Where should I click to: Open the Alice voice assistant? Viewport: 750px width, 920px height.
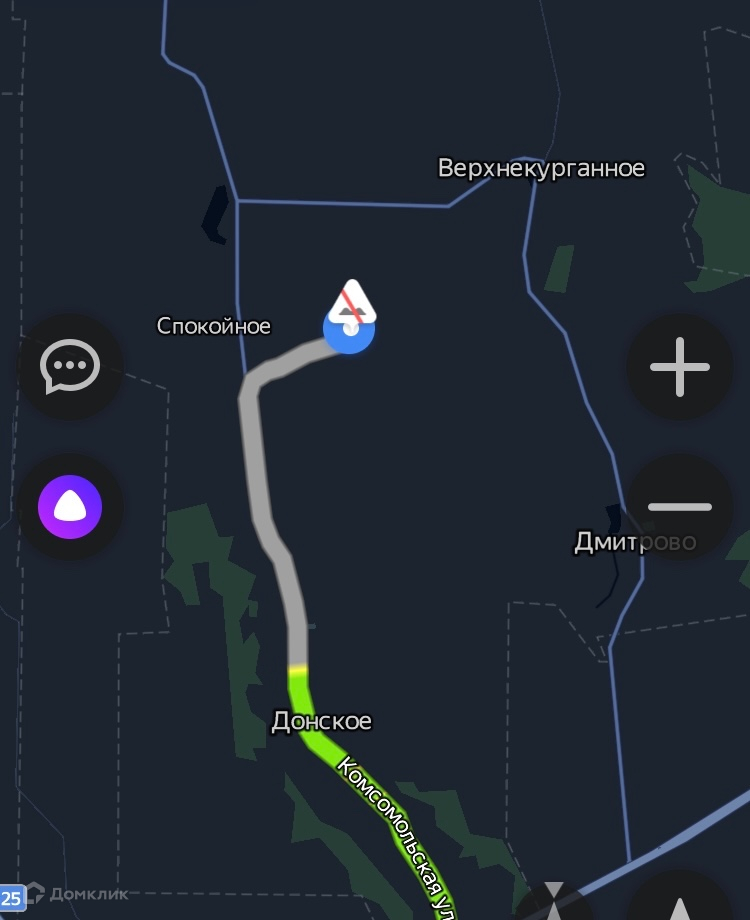click(x=70, y=507)
